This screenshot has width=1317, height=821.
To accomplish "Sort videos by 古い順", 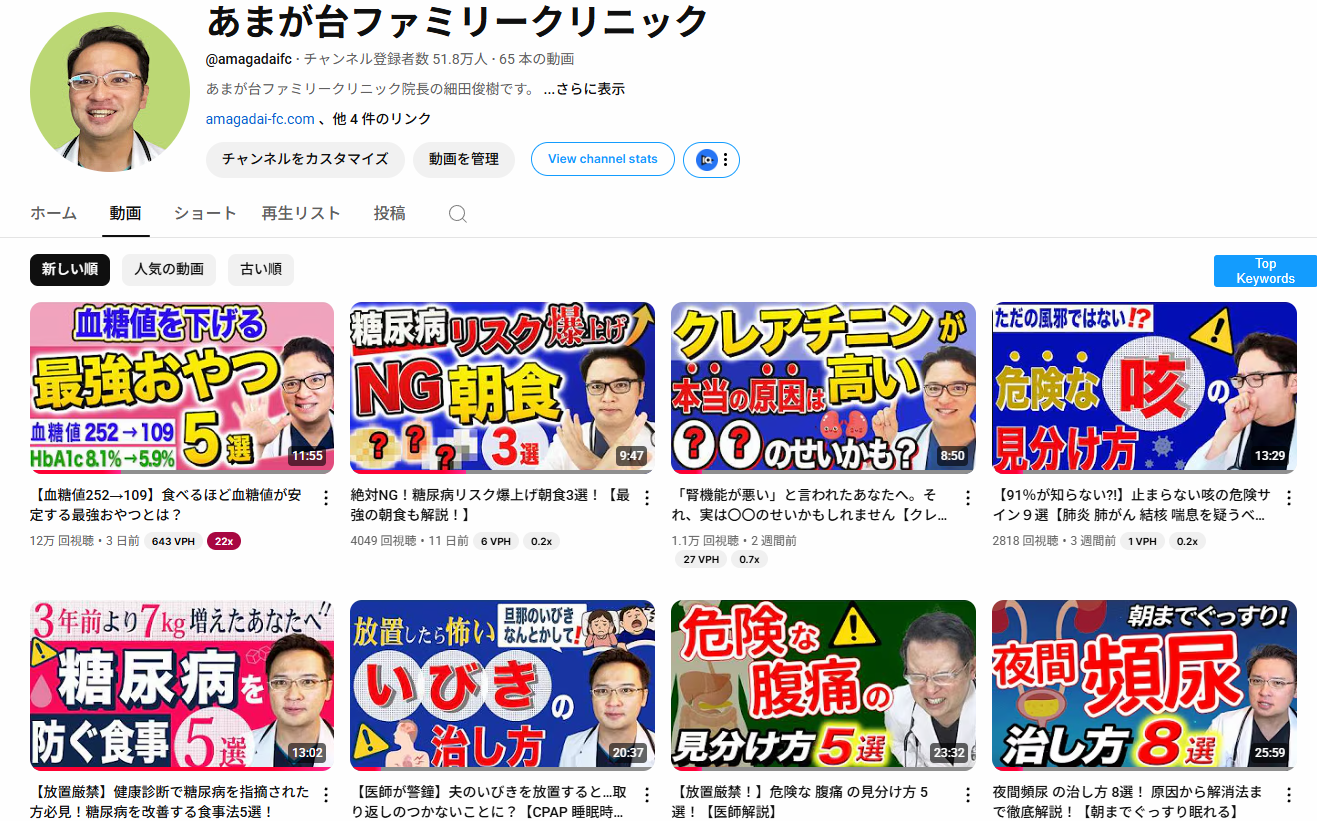I will coord(261,269).
